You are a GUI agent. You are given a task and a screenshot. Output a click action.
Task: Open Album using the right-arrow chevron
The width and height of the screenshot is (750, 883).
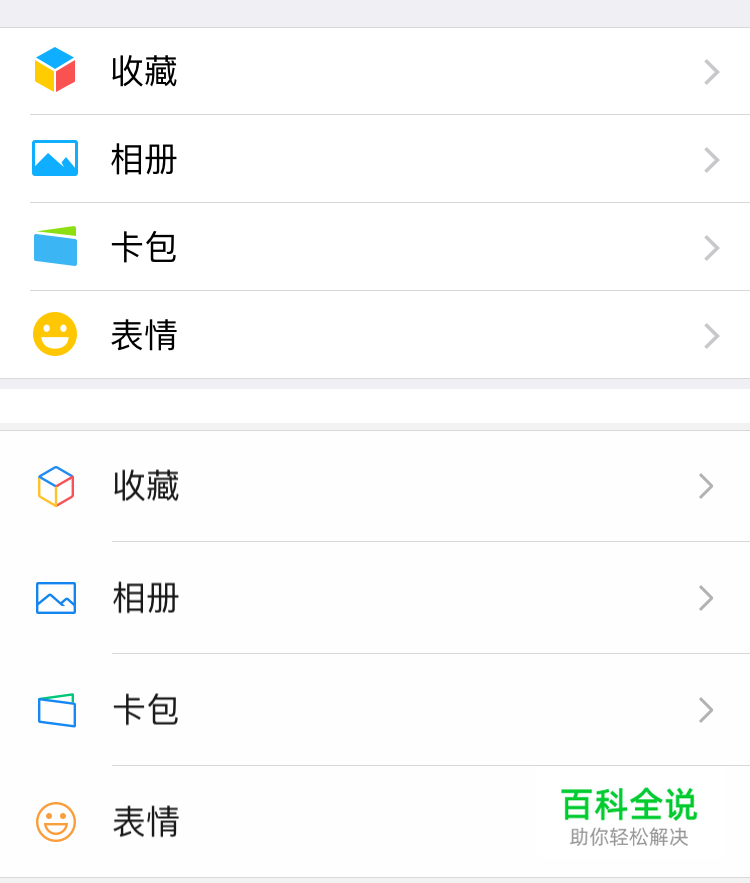click(x=710, y=160)
